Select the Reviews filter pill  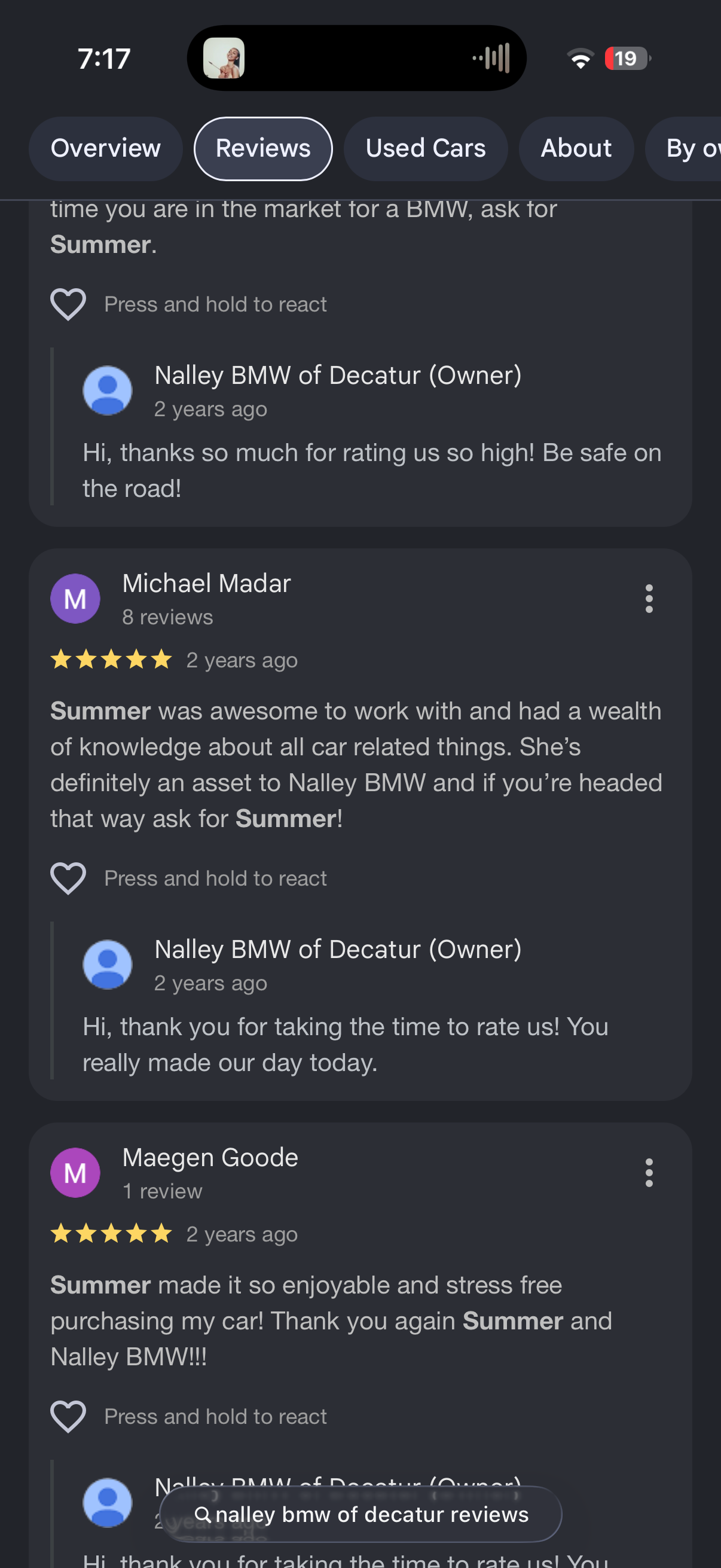pyautogui.click(x=262, y=148)
